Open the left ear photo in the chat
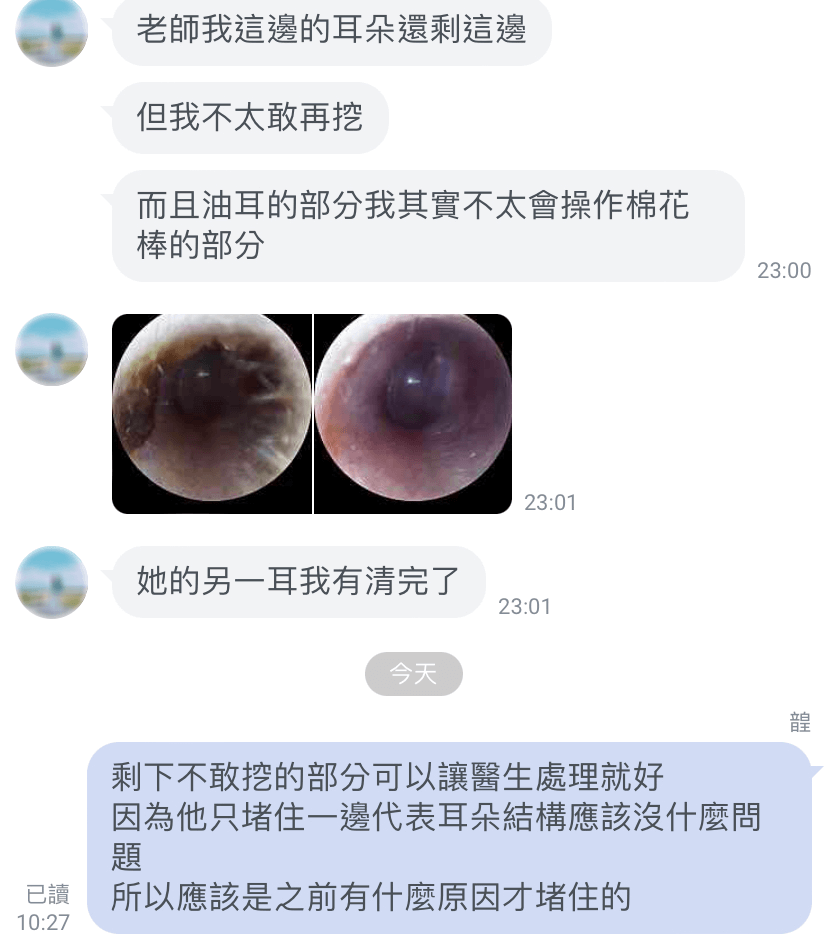The height and width of the screenshot is (939, 828). click(x=212, y=414)
